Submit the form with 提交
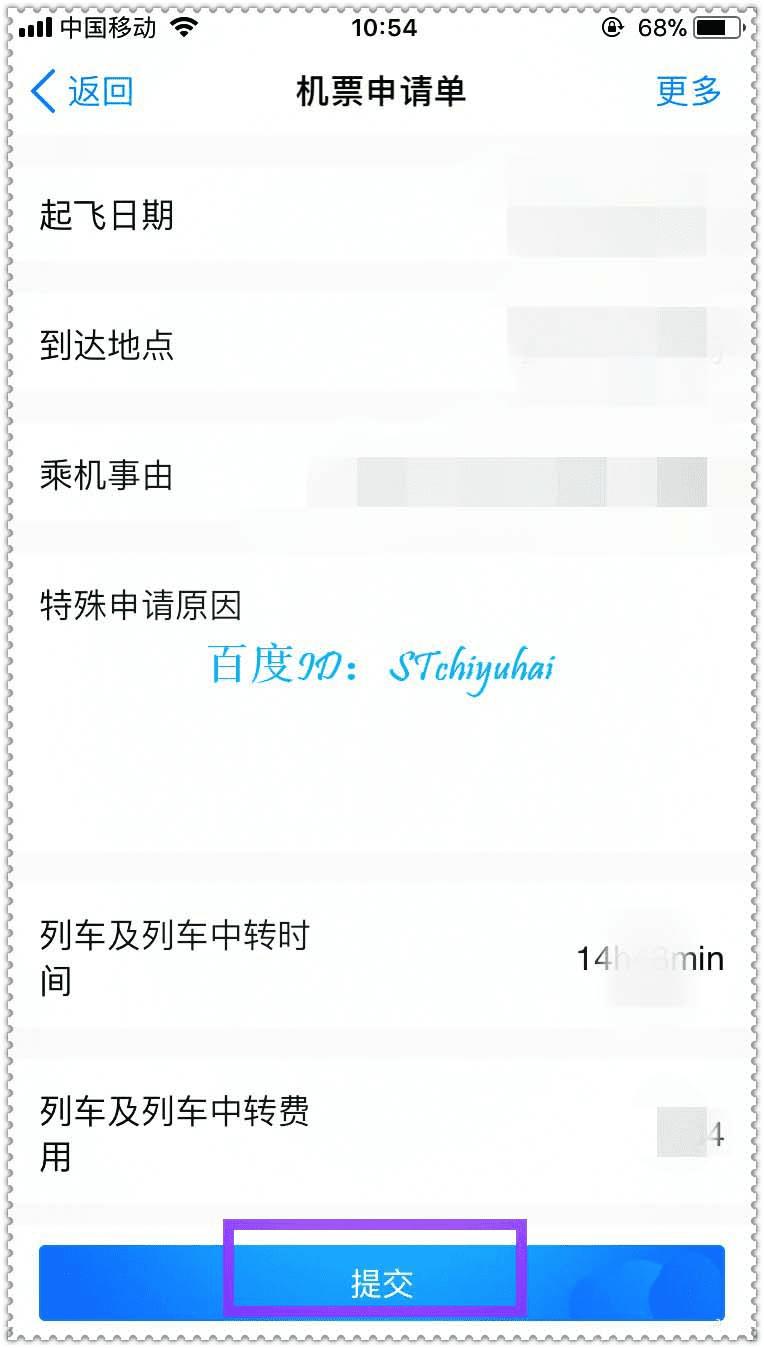This screenshot has height=1348, width=764. [x=381, y=1284]
